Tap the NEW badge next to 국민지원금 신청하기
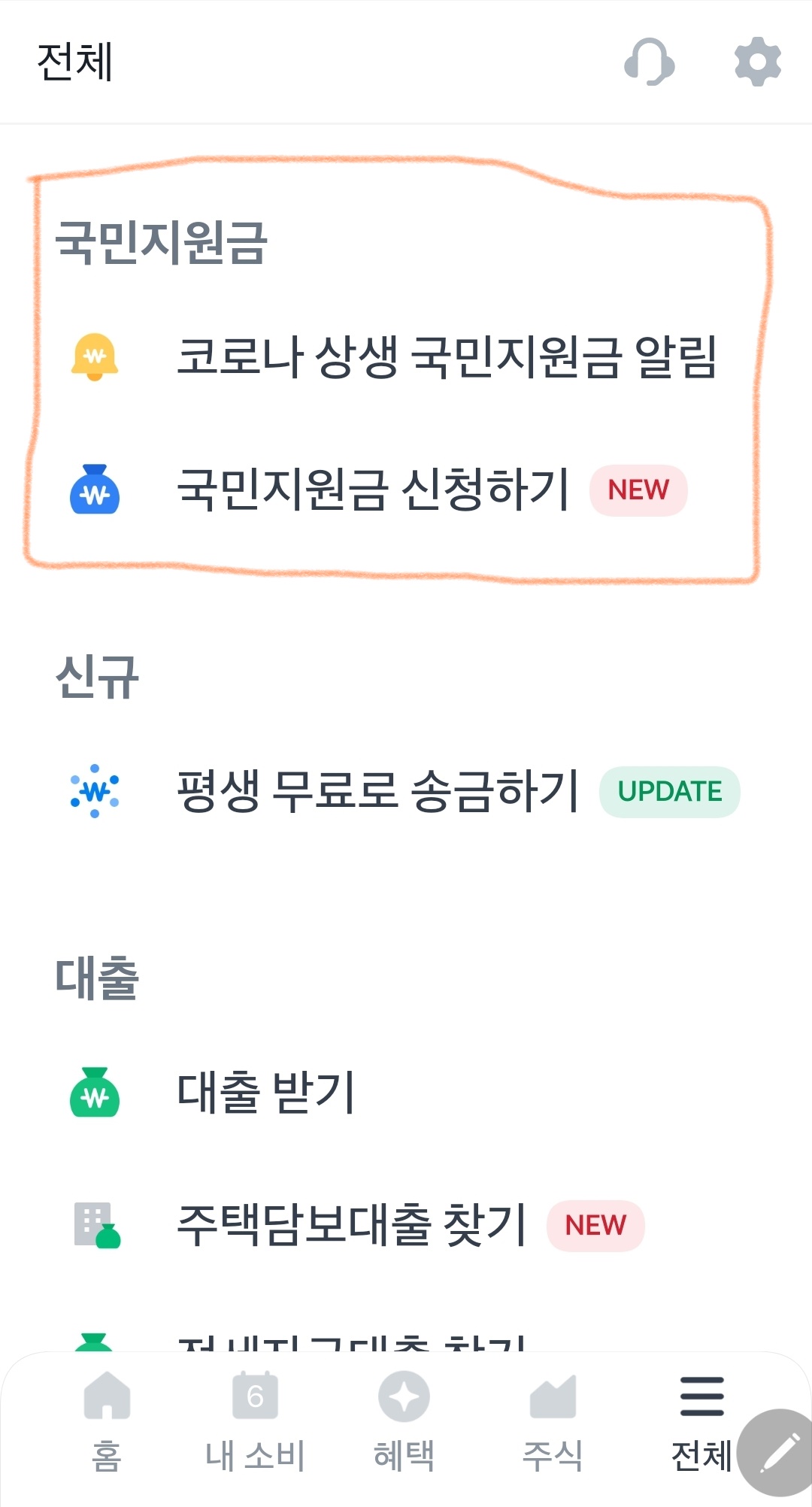Image resolution: width=812 pixels, height=1507 pixels. pyautogui.click(x=638, y=490)
